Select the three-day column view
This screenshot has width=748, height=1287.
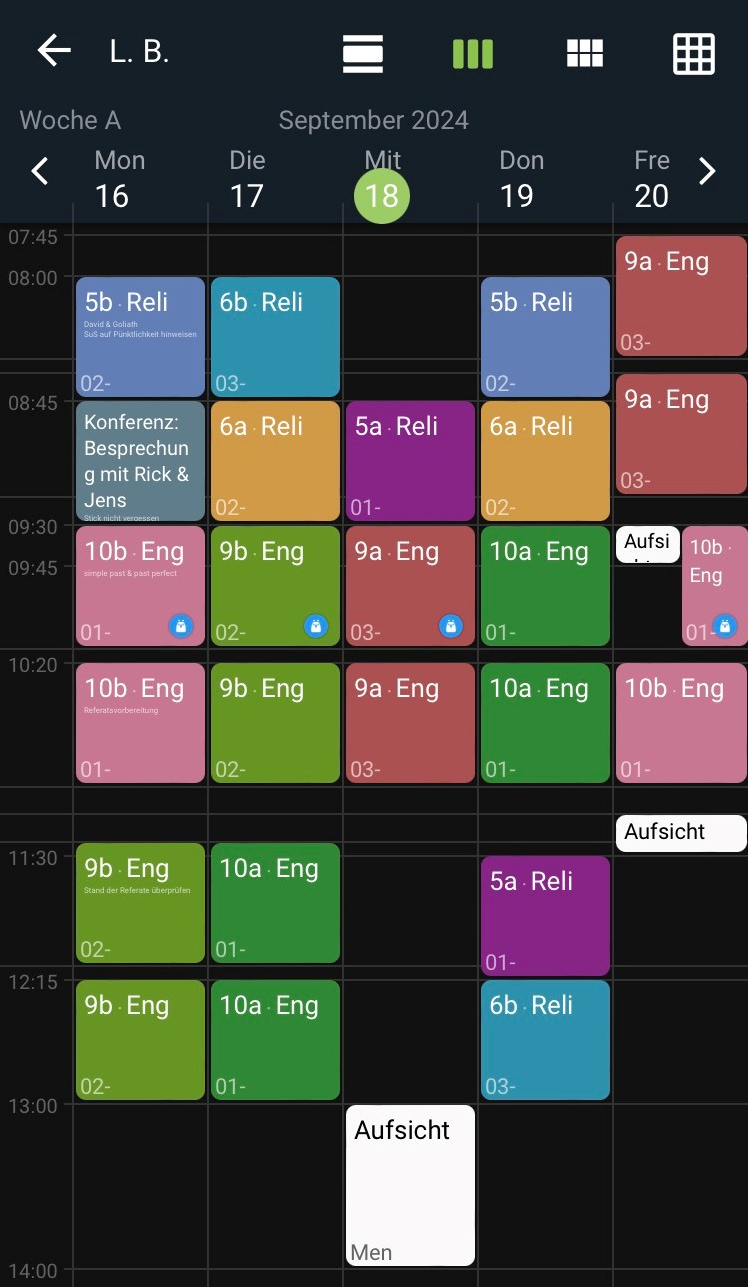(x=472, y=53)
